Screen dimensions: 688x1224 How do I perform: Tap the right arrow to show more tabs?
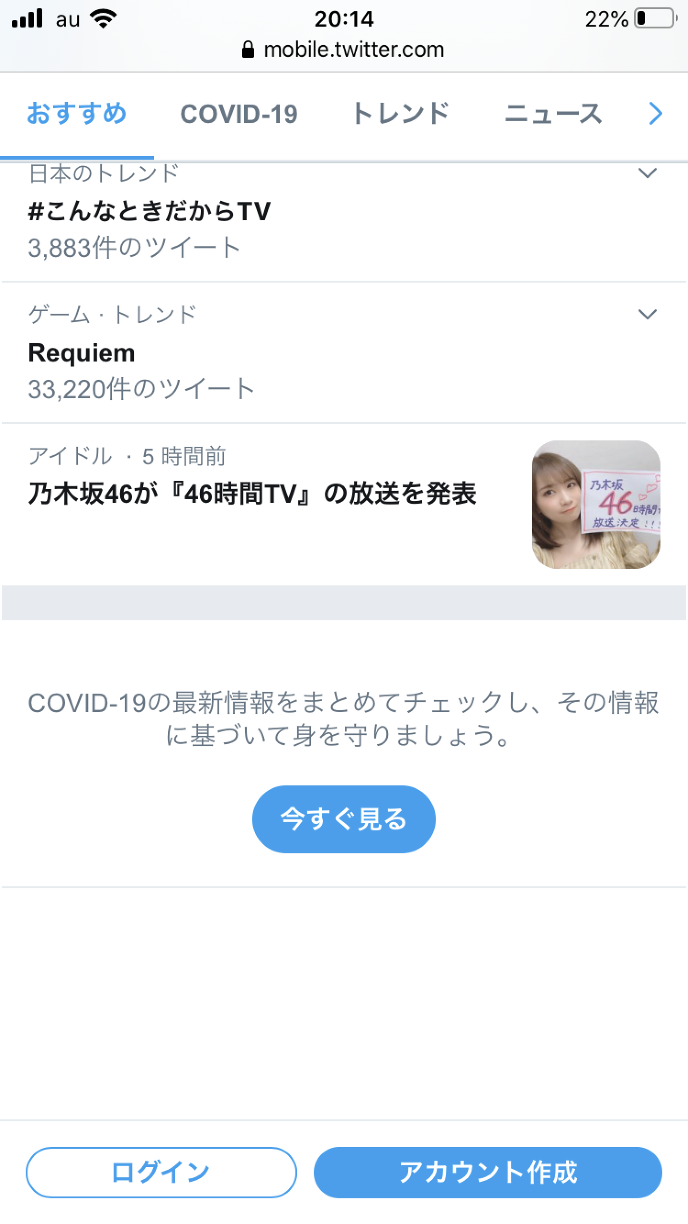pyautogui.click(x=656, y=114)
